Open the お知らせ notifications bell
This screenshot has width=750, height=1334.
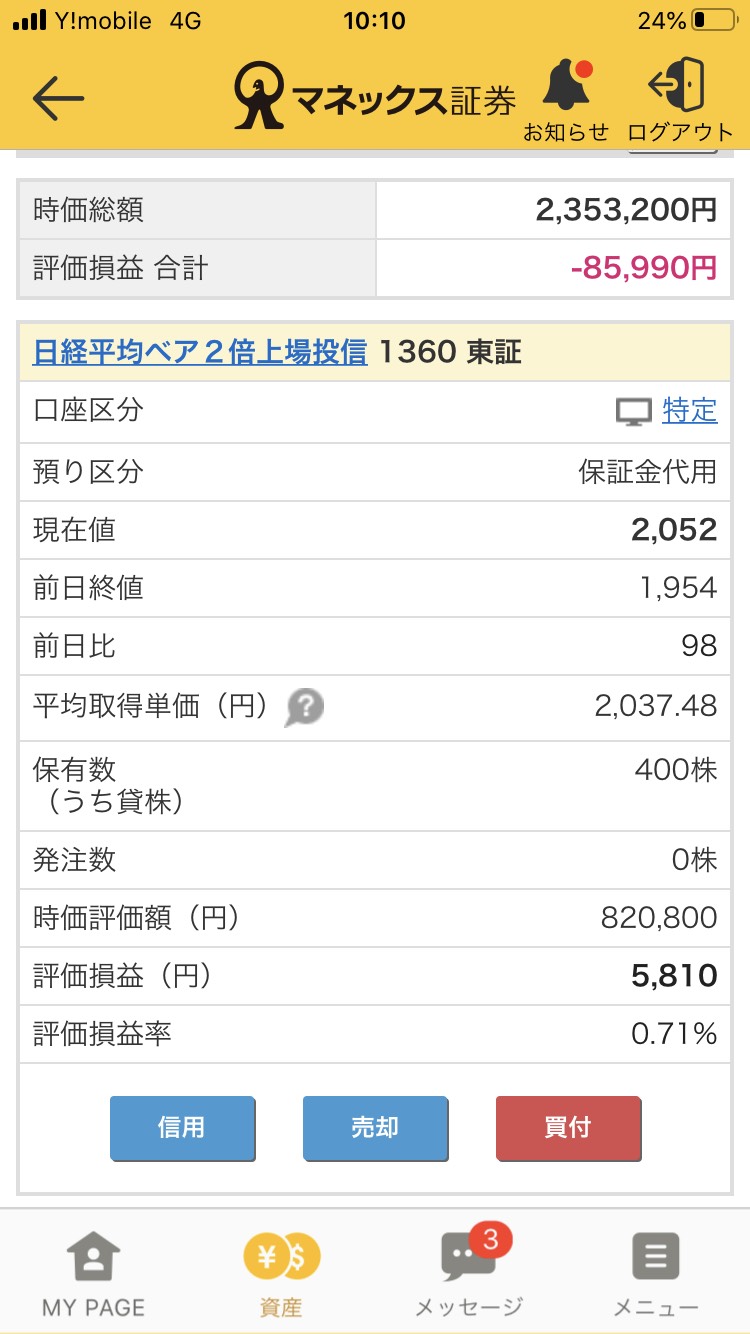coord(567,100)
